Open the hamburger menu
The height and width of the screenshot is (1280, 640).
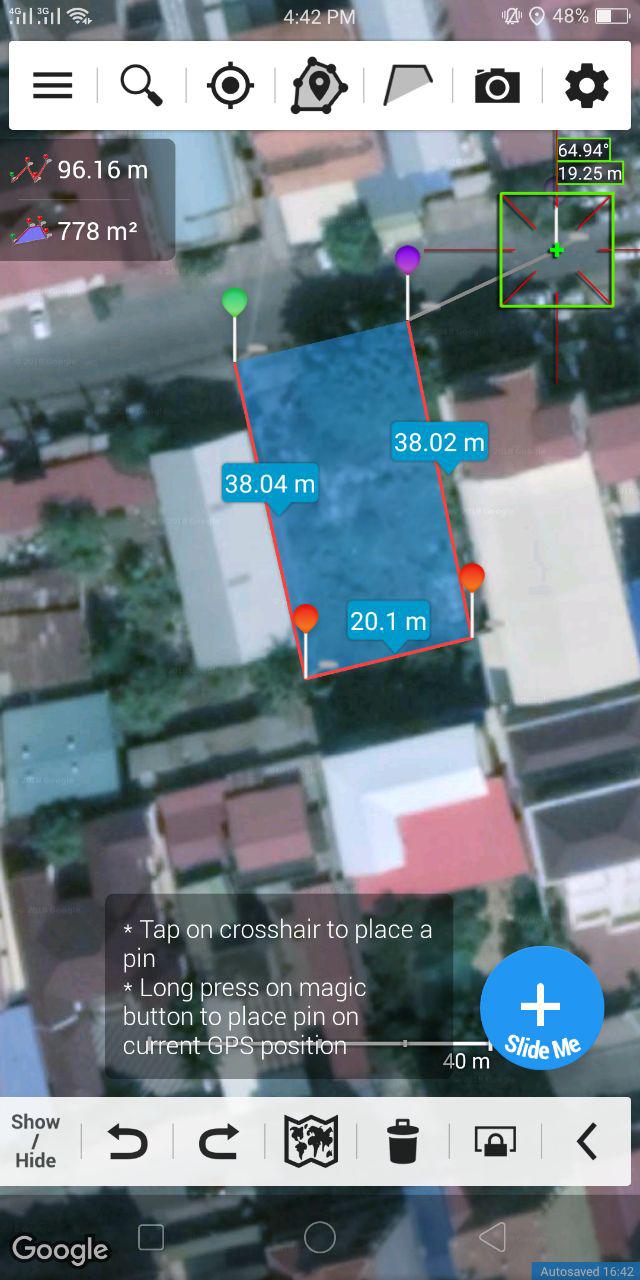tap(53, 86)
